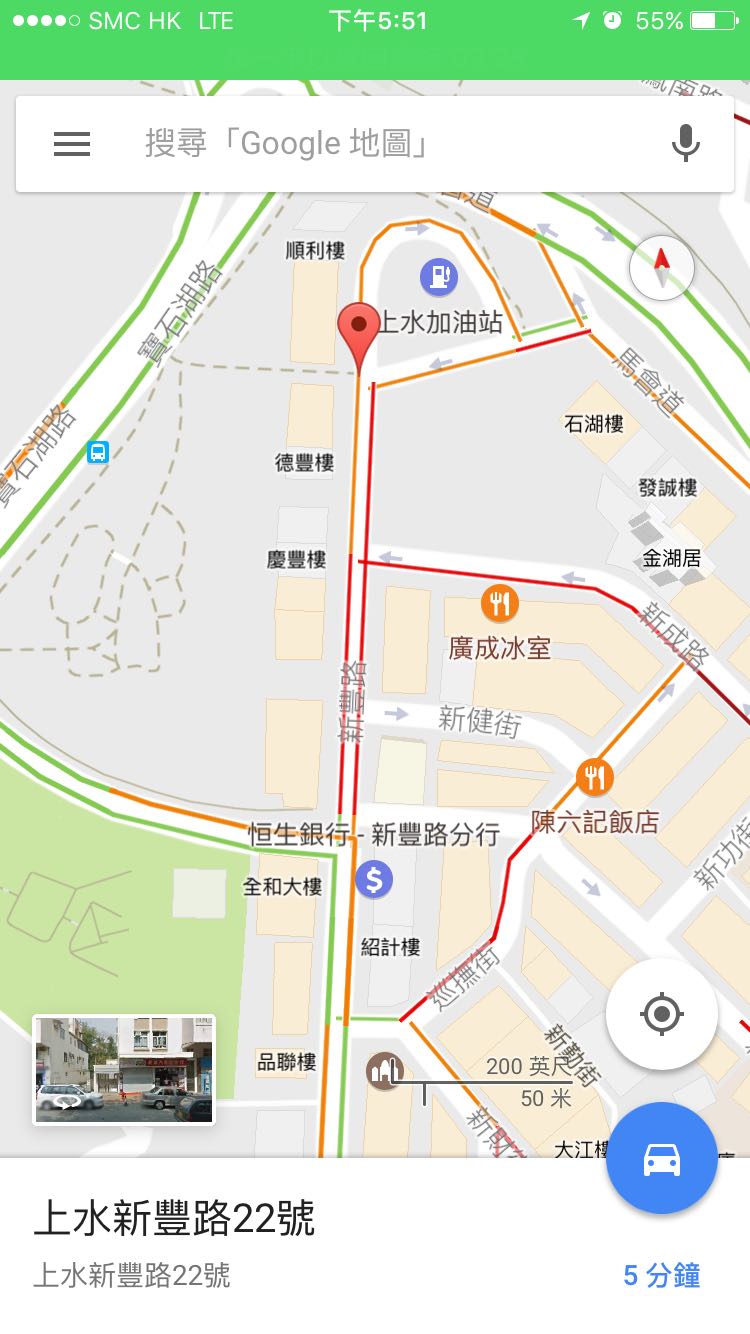
Task: Select the 上水加油站 gas station marker
Action: pyautogui.click(x=438, y=277)
